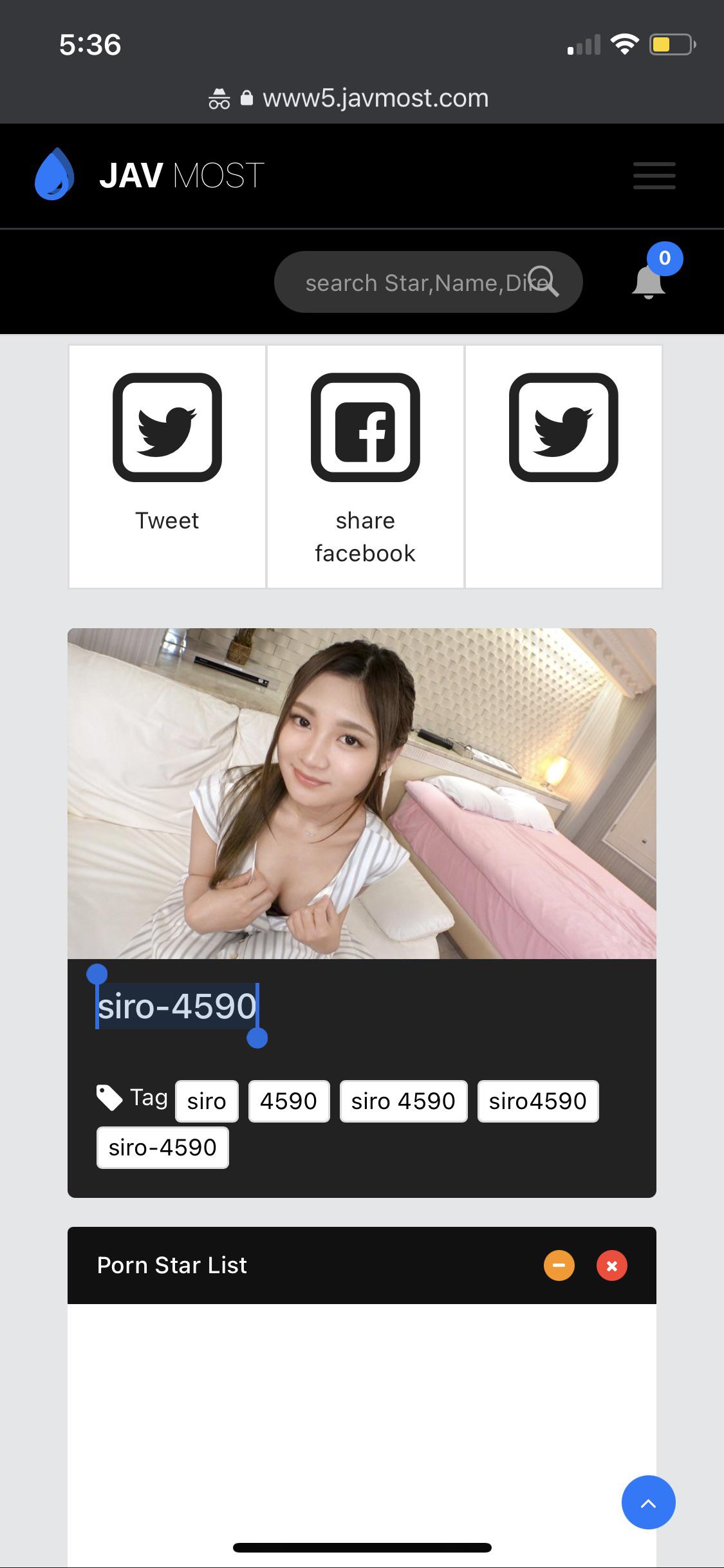This screenshot has height=1568, width=724.
Task: Choose the "siro 4590" tag
Action: (404, 1101)
